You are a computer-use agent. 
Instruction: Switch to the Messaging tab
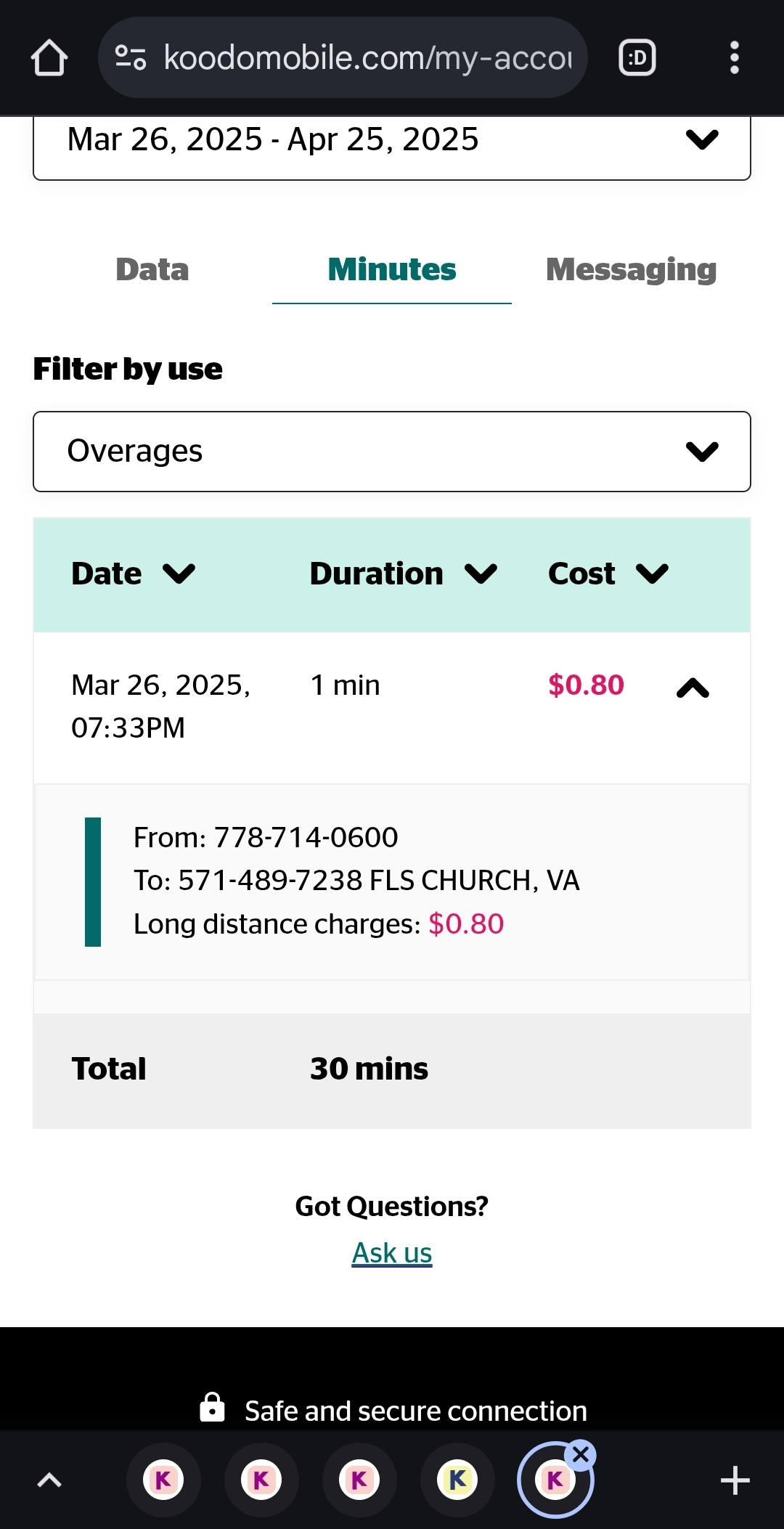(631, 269)
